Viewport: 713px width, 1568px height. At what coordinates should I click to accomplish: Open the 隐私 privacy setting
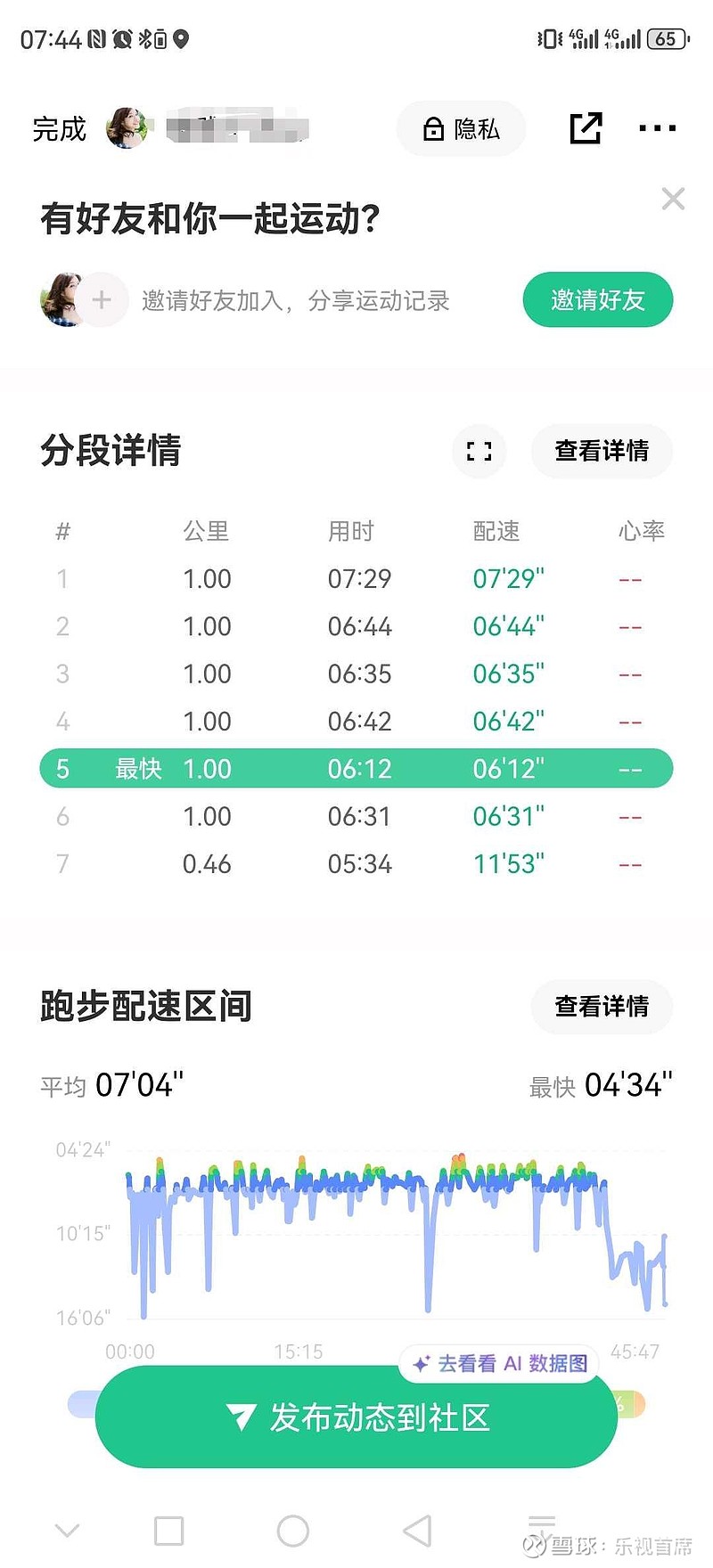pos(461,129)
